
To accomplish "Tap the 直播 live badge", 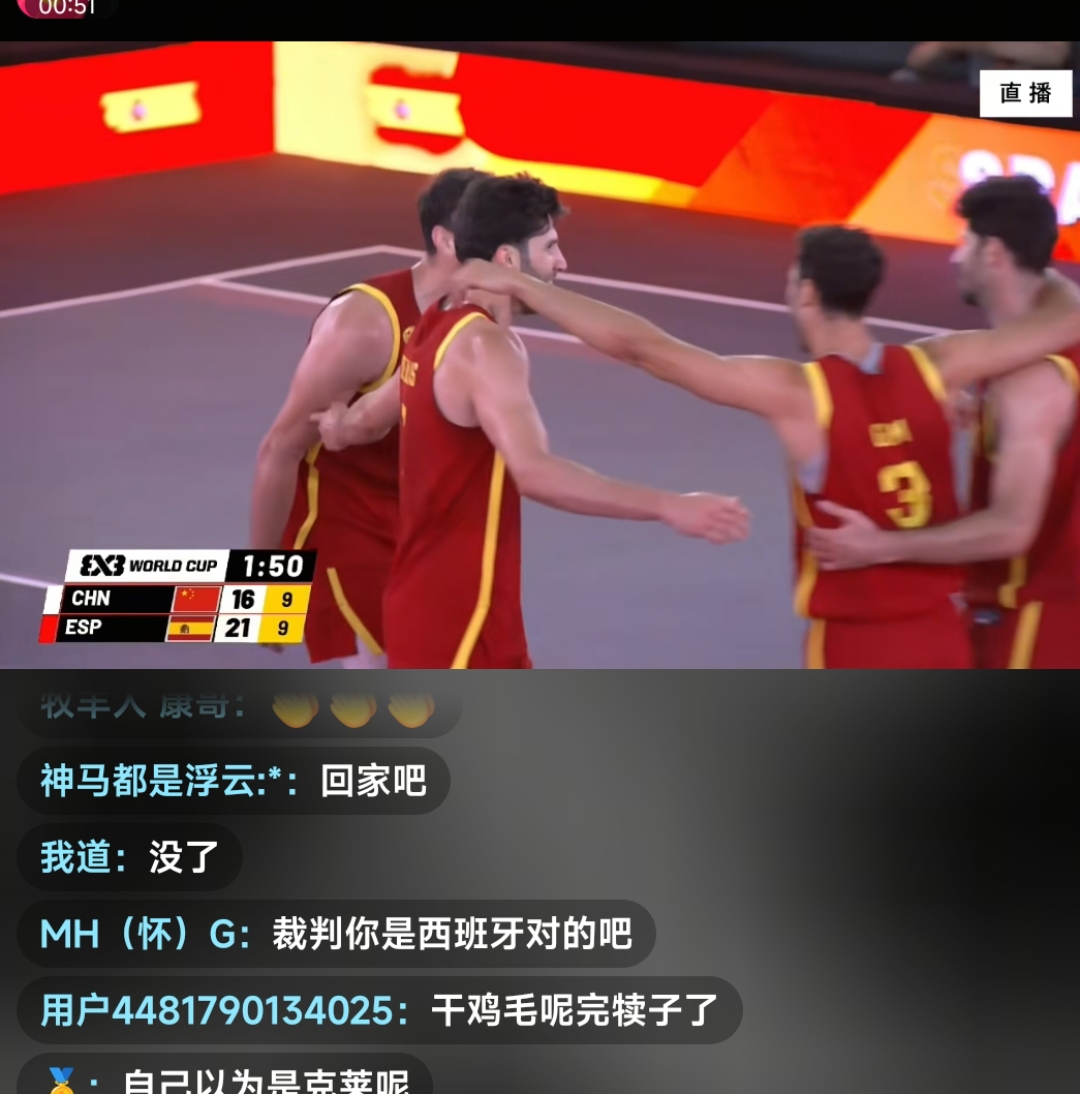I will tap(1025, 93).
